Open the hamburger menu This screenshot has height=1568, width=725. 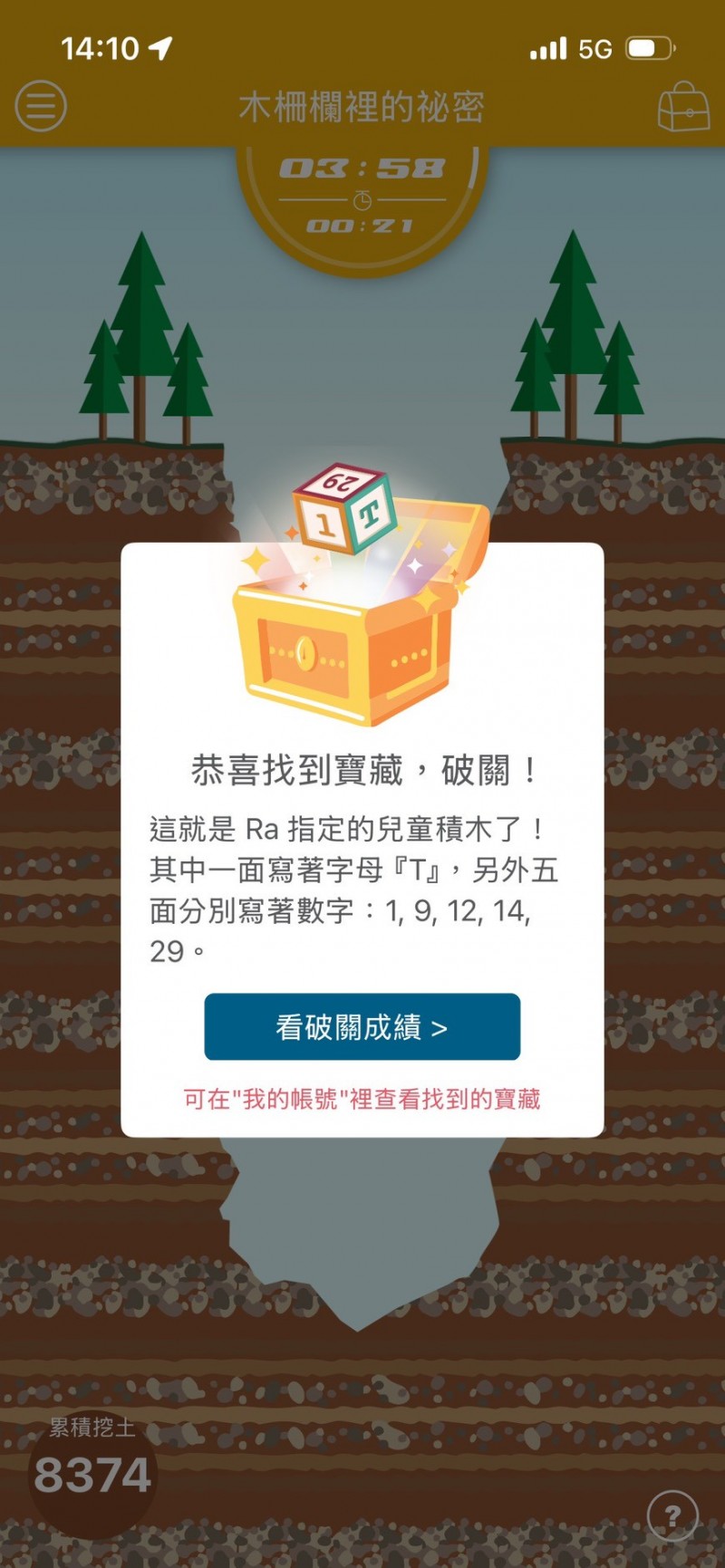click(x=41, y=106)
